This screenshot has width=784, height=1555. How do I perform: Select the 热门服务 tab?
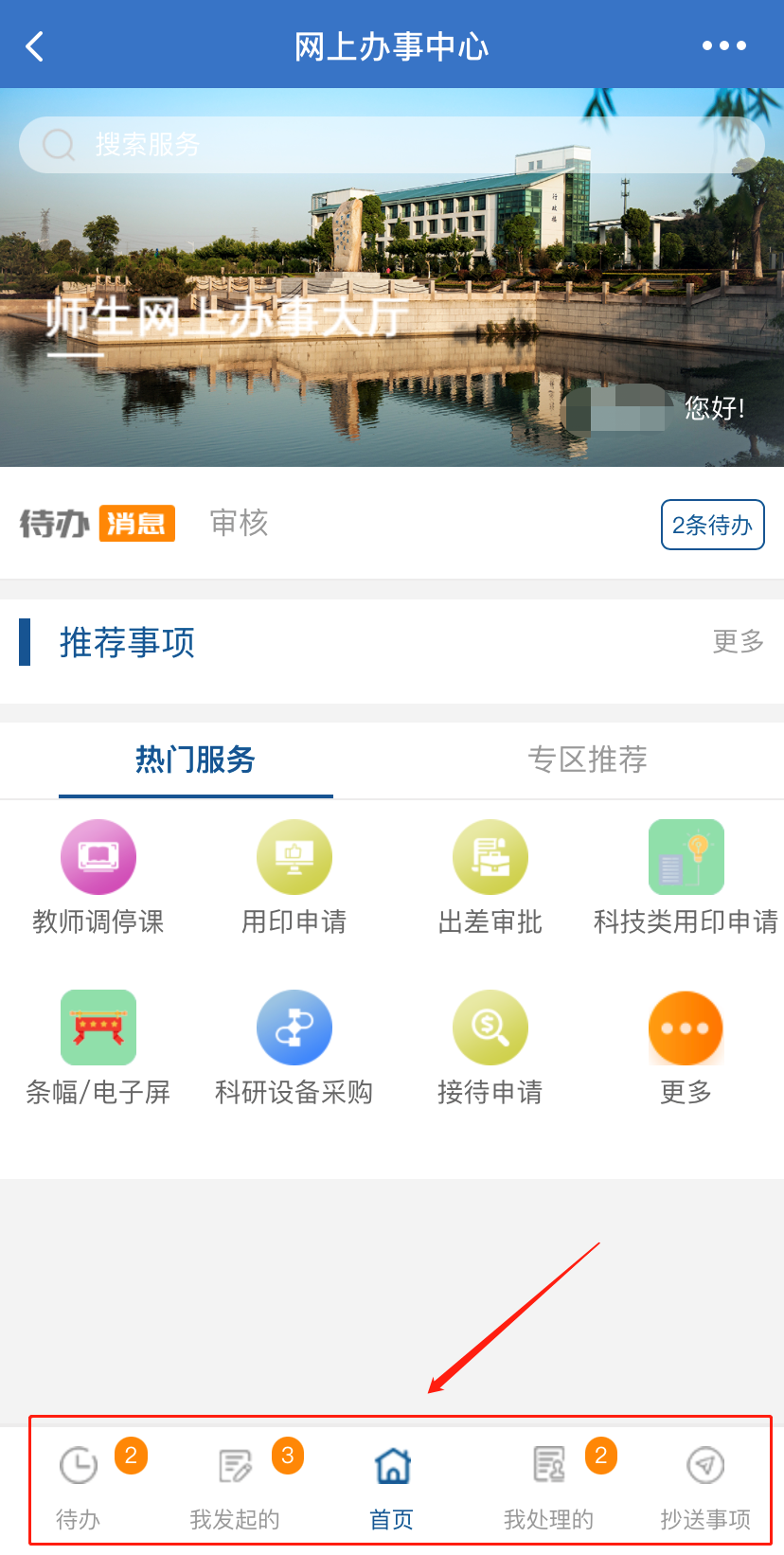tap(195, 760)
